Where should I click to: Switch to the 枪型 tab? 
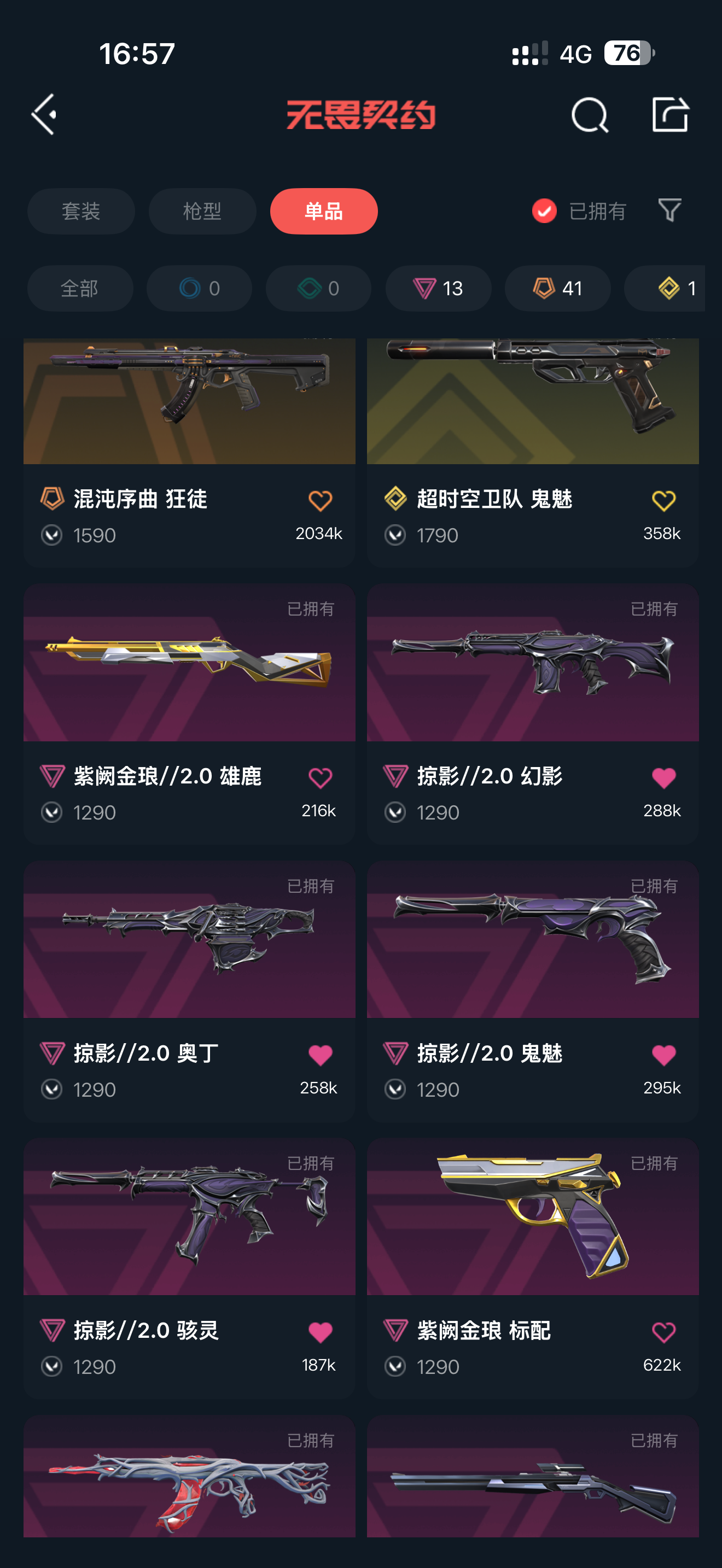[x=202, y=211]
